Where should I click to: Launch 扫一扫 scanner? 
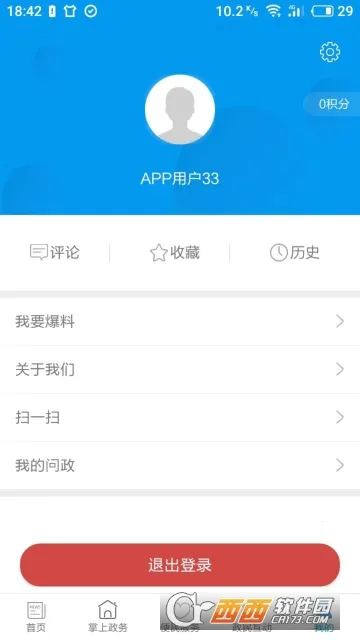click(x=180, y=418)
